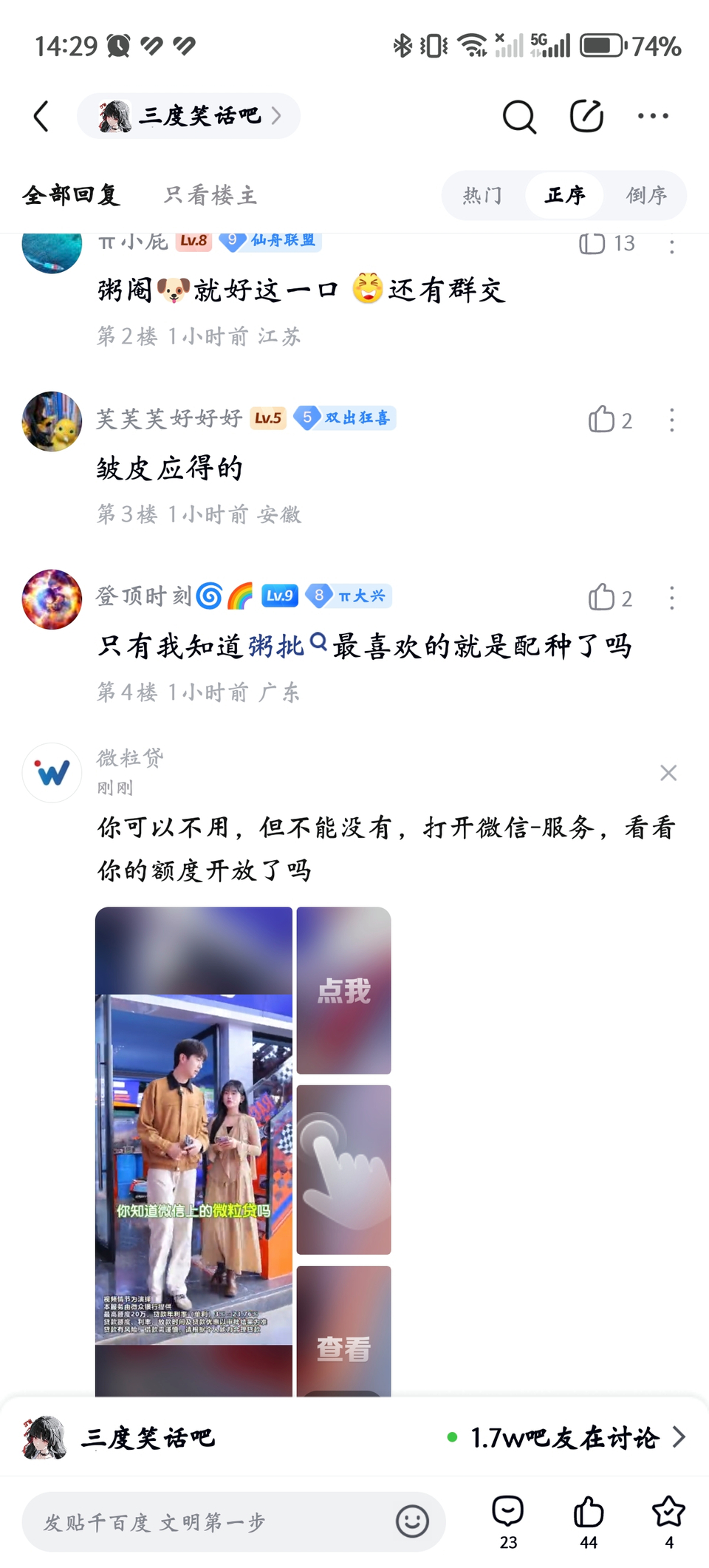Search within this thread
Screen dimensions: 709x1568
click(x=519, y=116)
